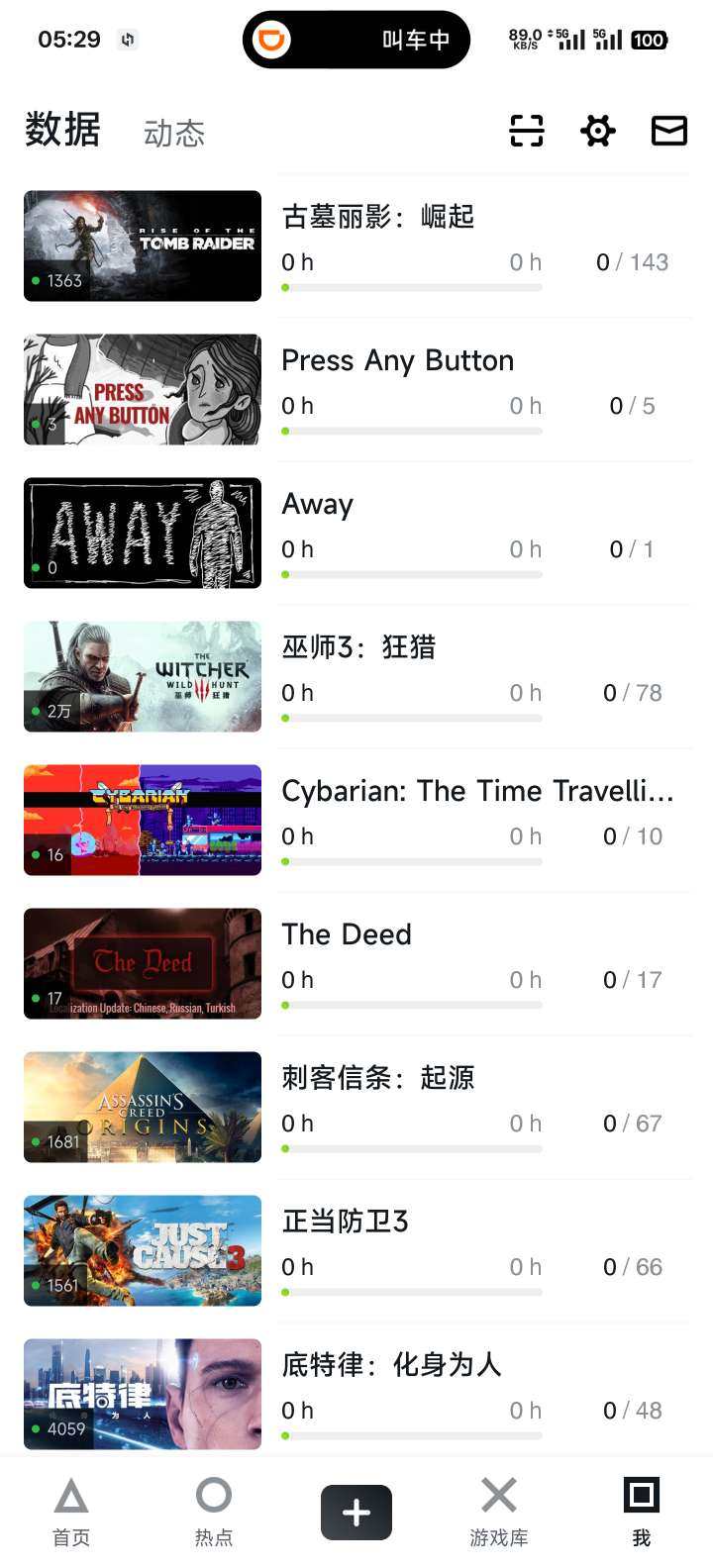This screenshot has height=1568, width=713.
Task: Open the 游戏库 tab
Action: (499, 1512)
